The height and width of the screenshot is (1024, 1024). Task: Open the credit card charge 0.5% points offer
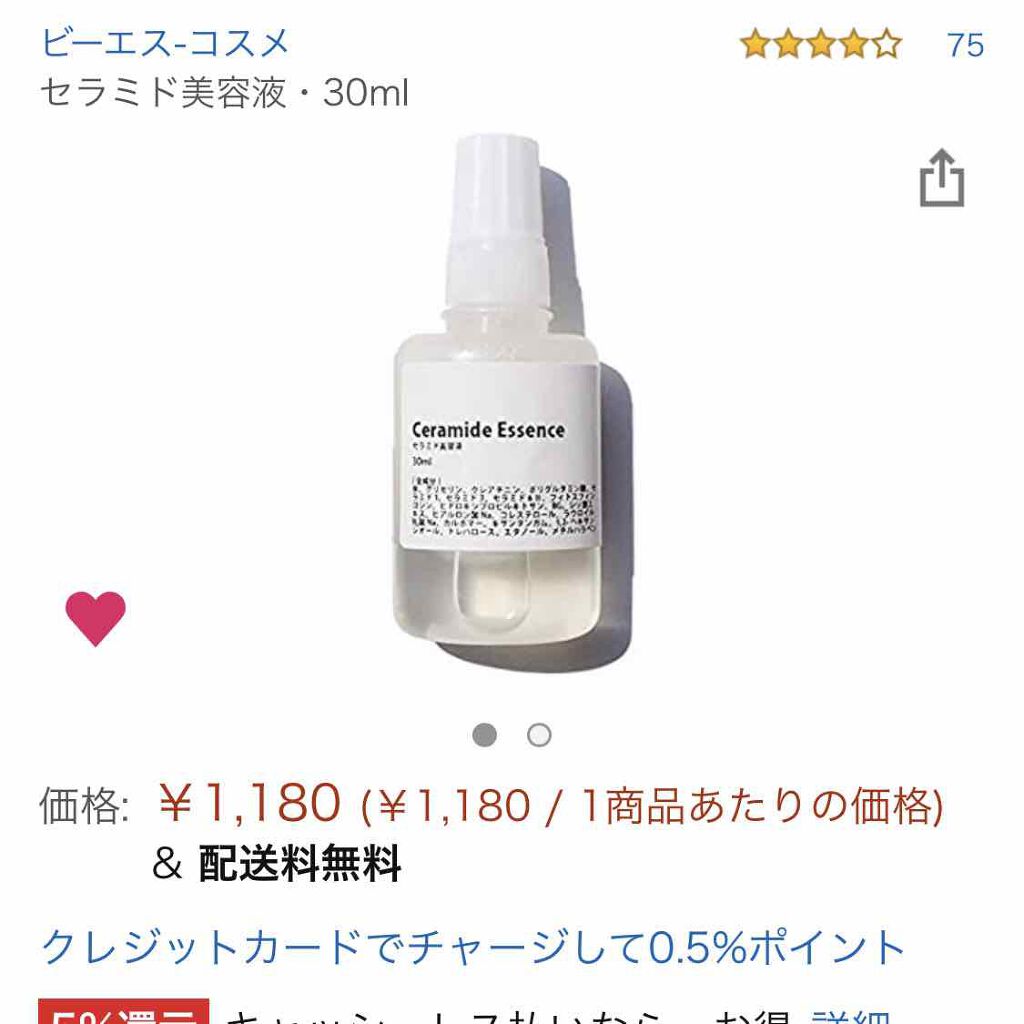click(x=473, y=946)
